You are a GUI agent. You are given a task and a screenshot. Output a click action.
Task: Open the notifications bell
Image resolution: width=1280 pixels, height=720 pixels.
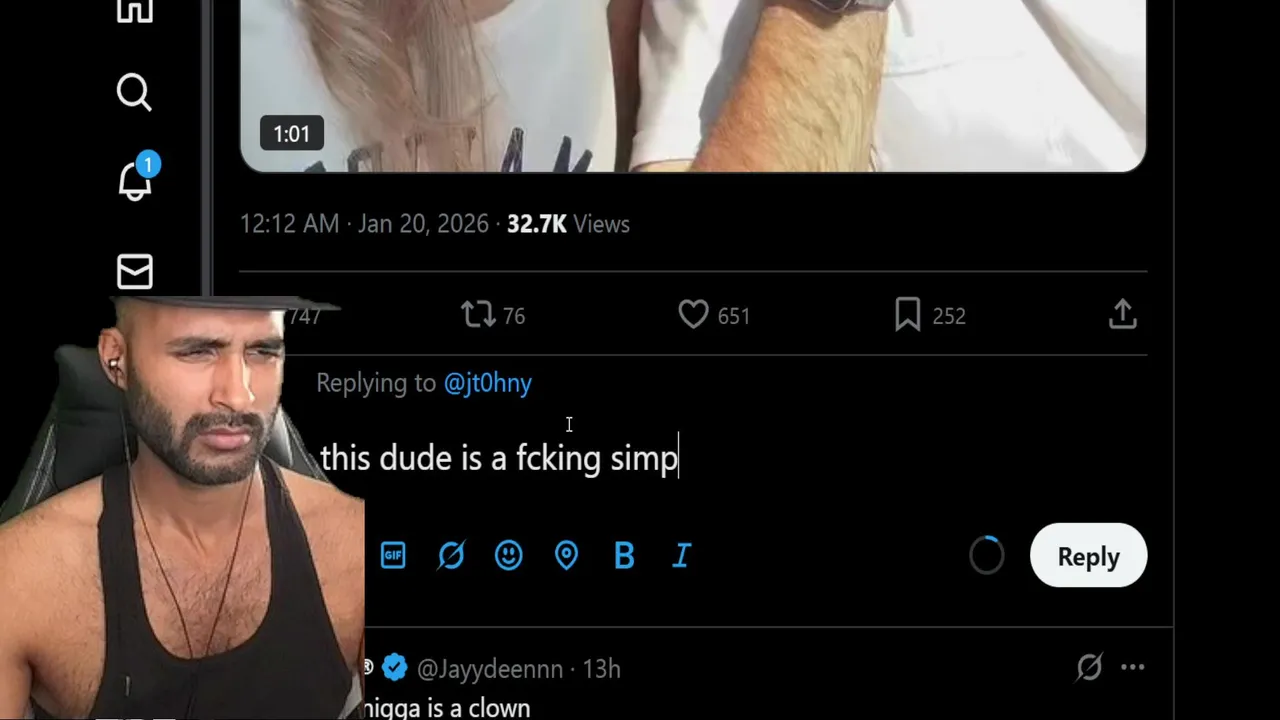[x=135, y=181]
